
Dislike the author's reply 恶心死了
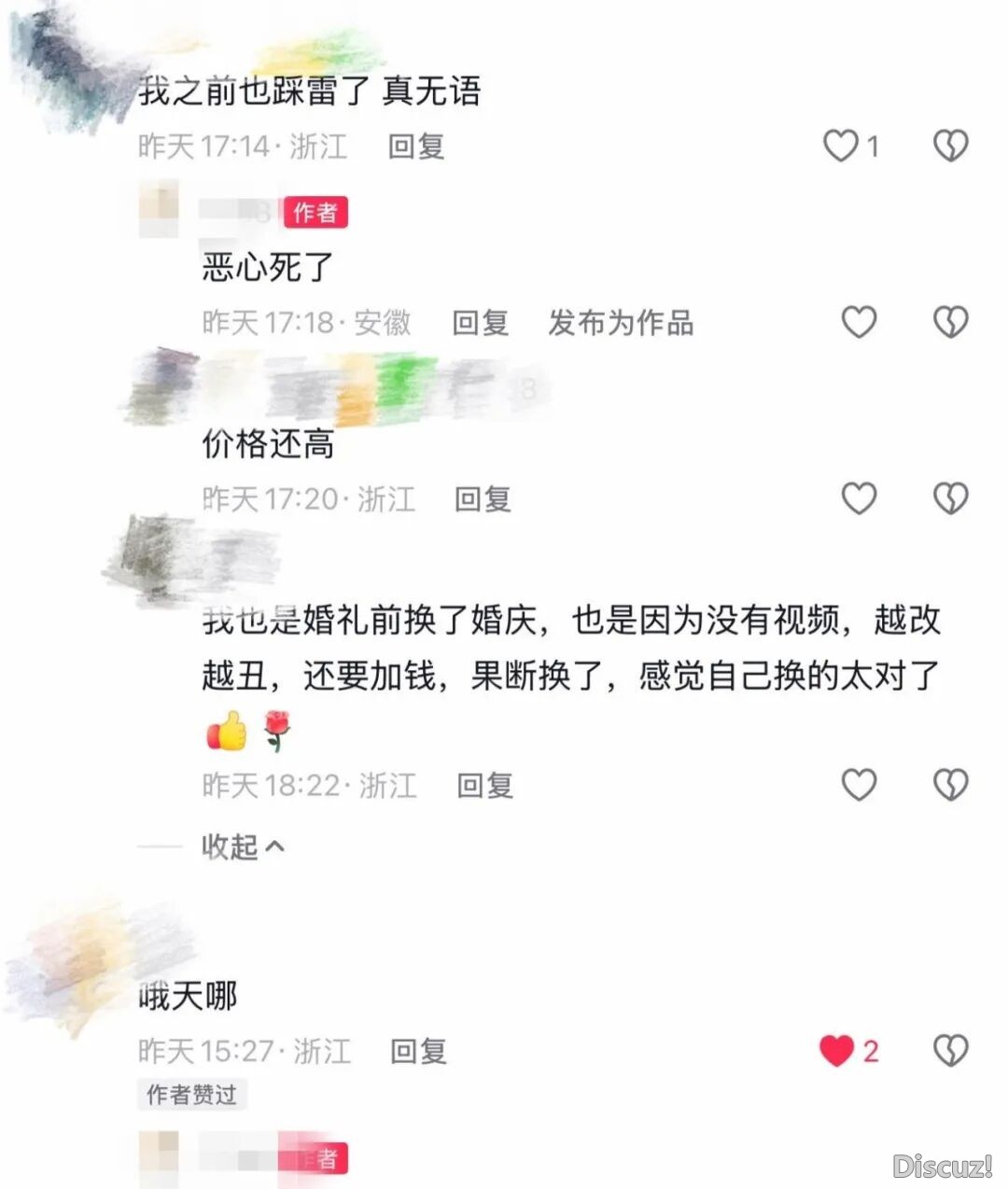[x=951, y=322]
